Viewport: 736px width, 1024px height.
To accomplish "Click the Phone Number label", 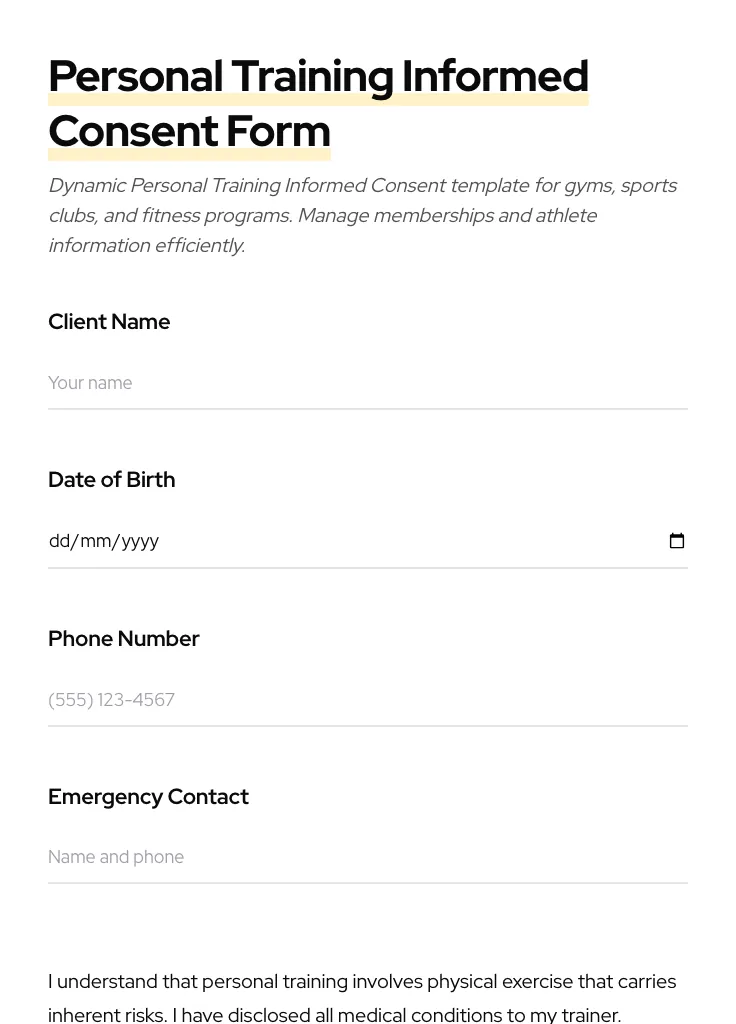I will [x=124, y=638].
